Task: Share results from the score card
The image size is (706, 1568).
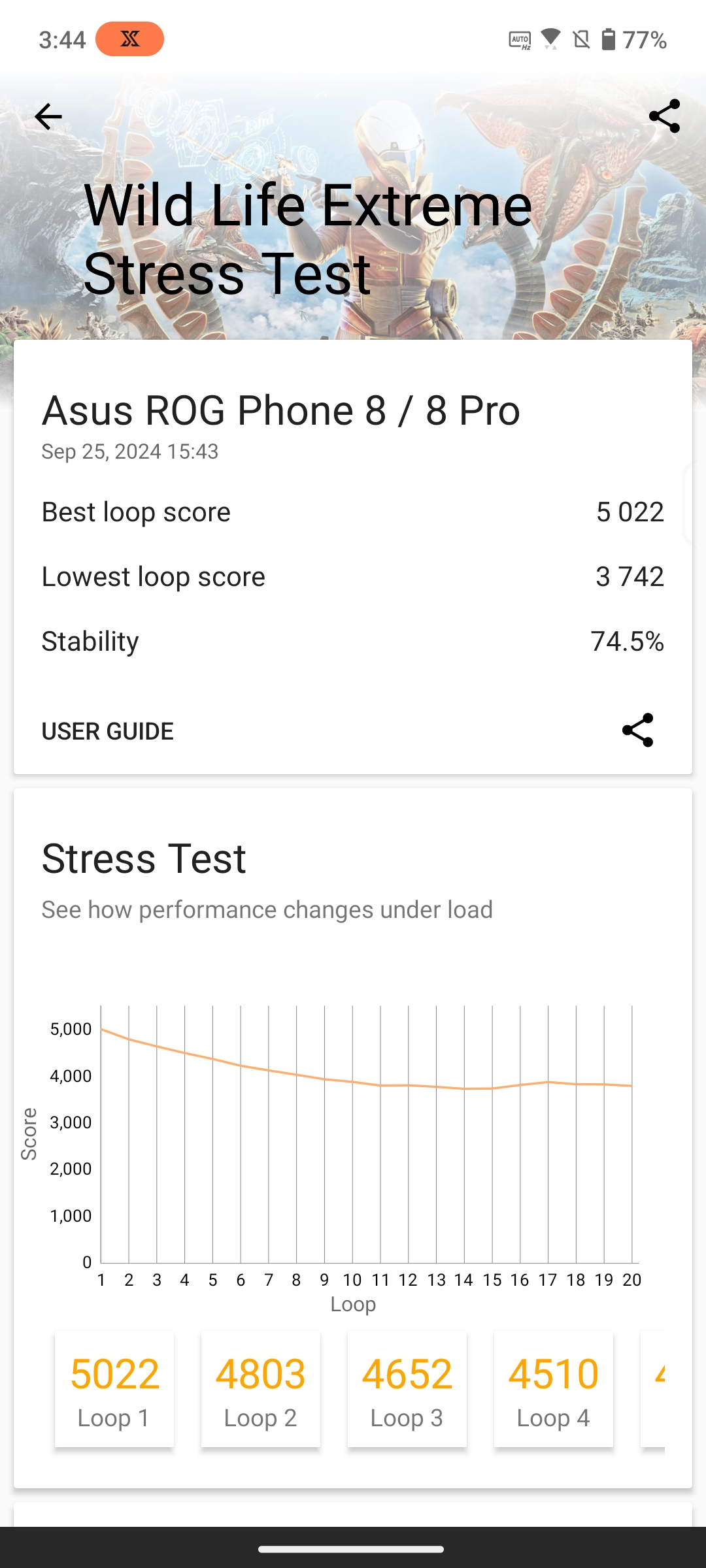Action: [x=637, y=730]
